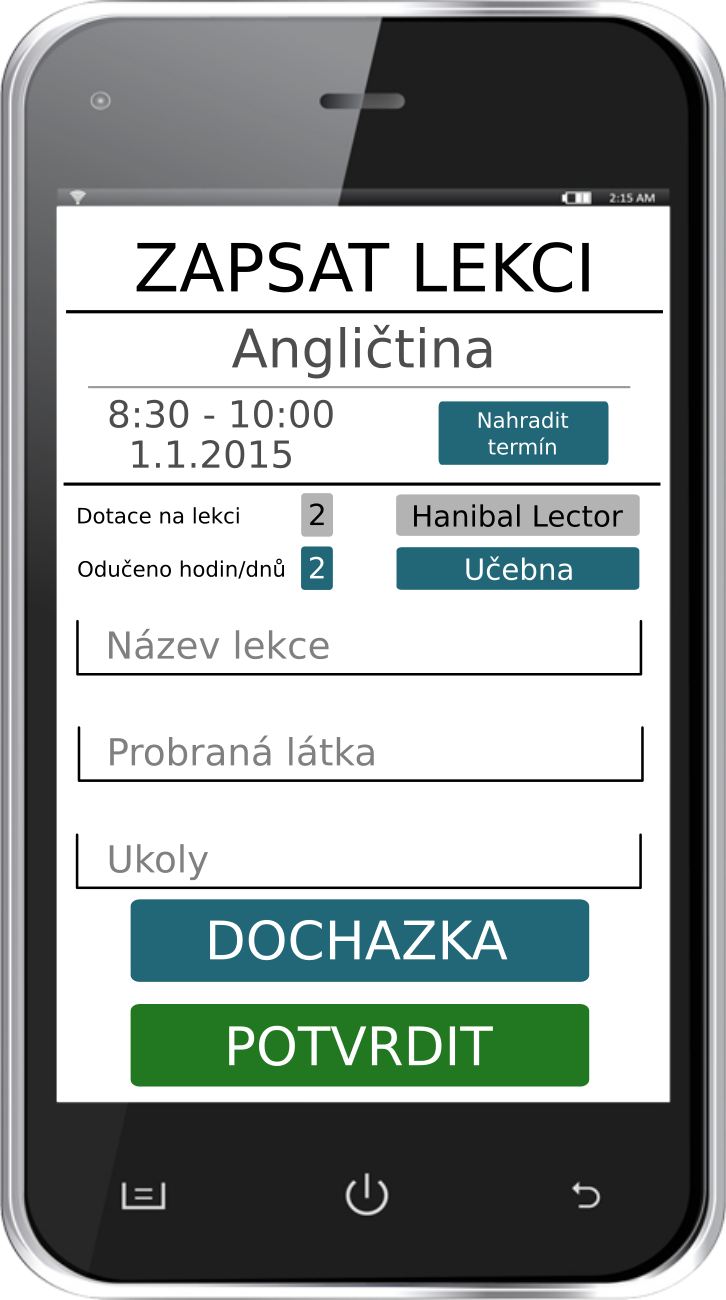Select the Učebna button

coord(518,569)
